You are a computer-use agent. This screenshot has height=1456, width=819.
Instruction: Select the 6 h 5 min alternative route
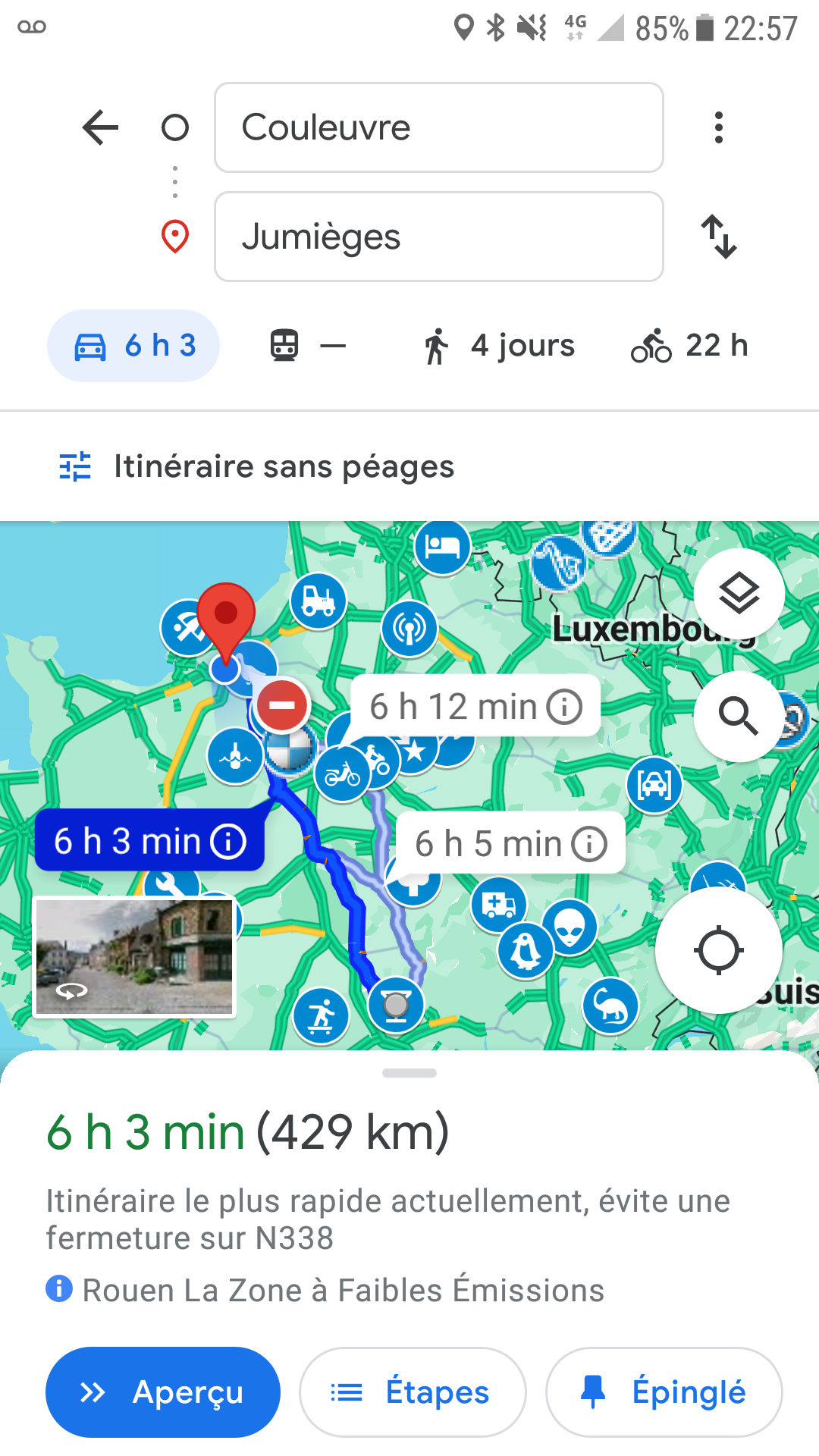click(510, 843)
